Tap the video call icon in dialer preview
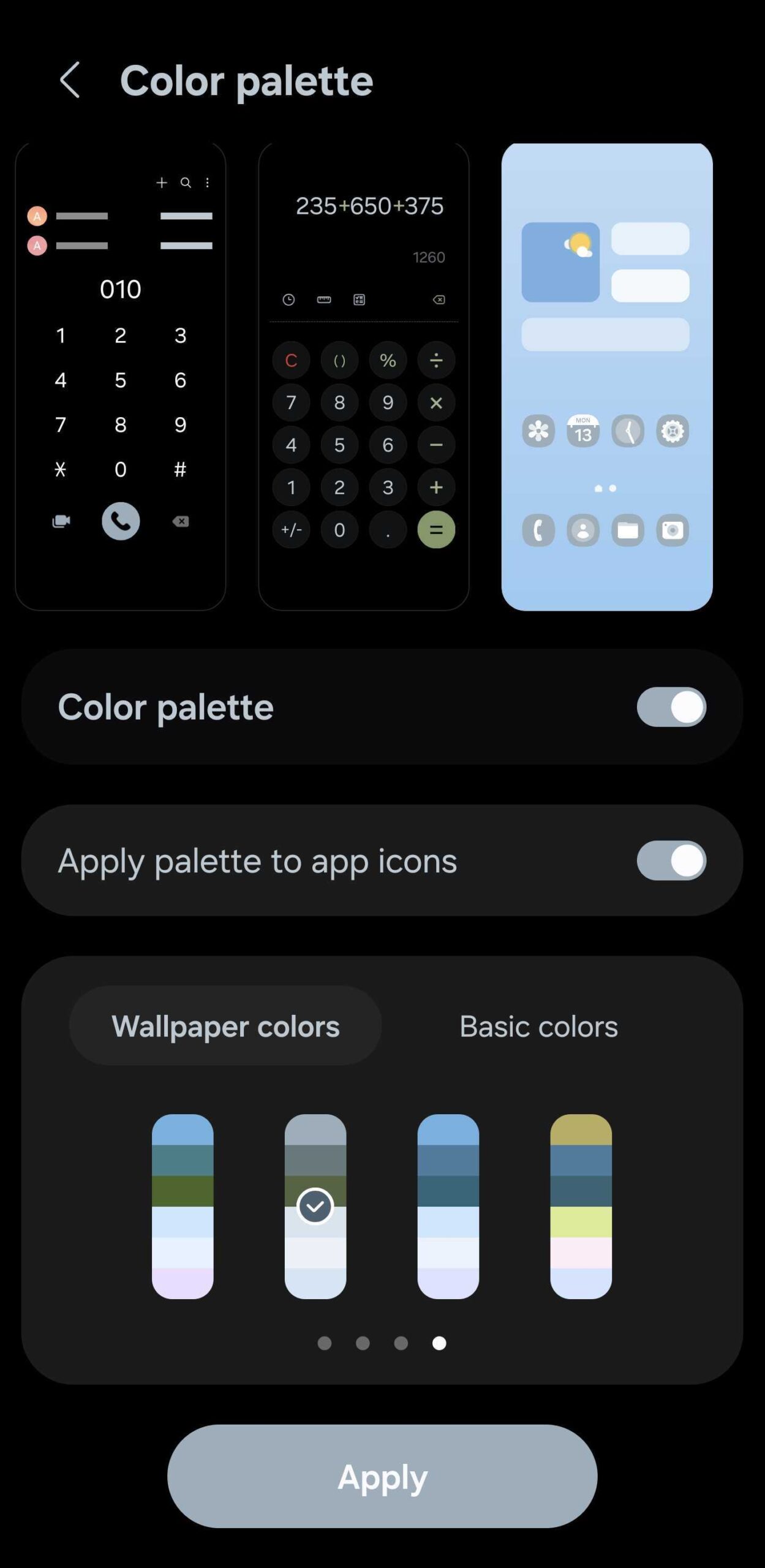The width and height of the screenshot is (765, 1568). [x=61, y=521]
